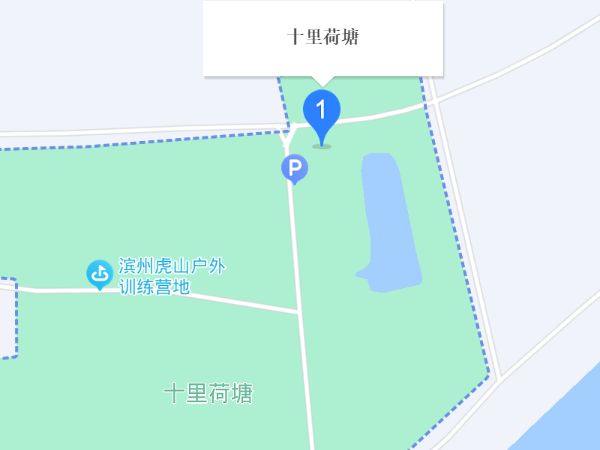Open the 滨州虎山户外训练营地 place marker
Image resolution: width=600 pixels, height=450 pixels.
(x=99, y=273)
